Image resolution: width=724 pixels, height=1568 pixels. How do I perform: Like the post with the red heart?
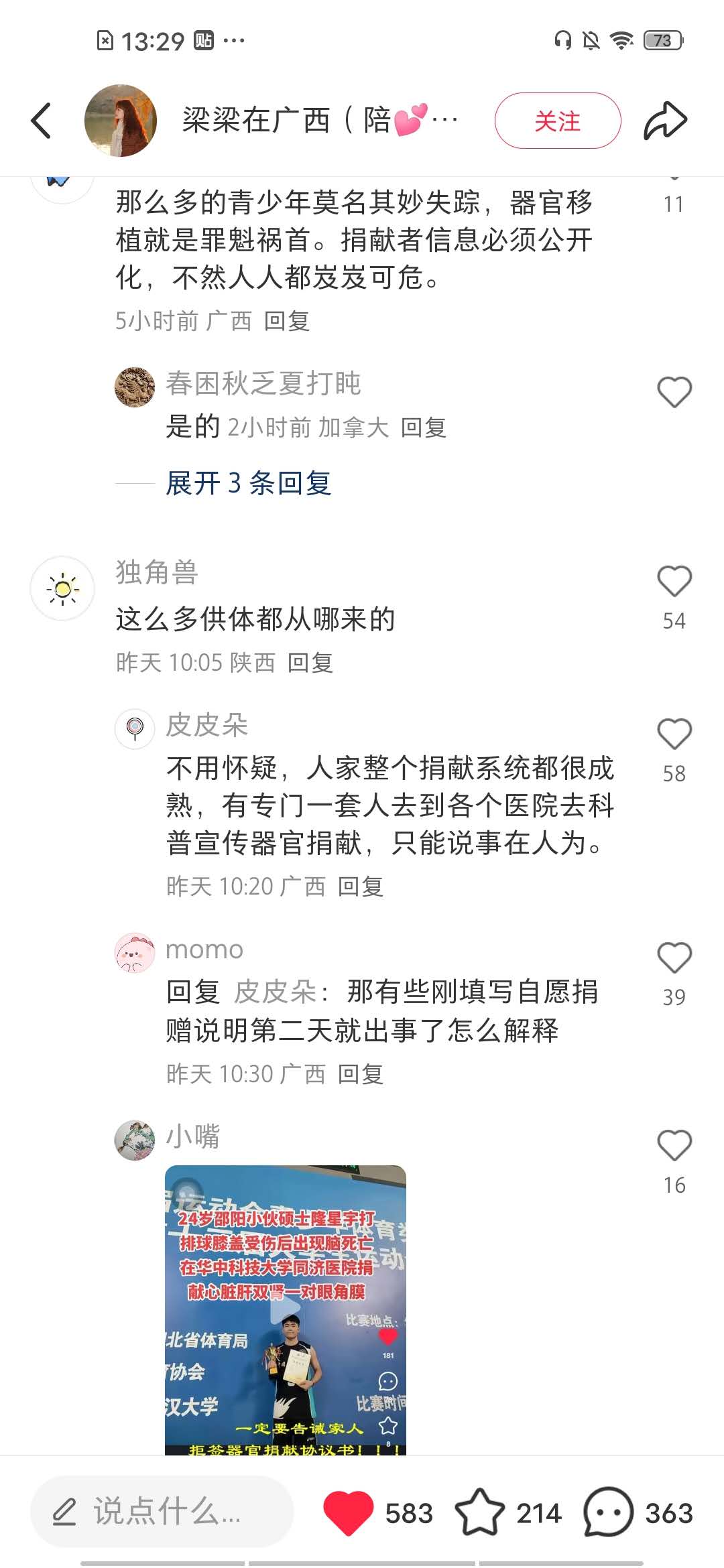(x=349, y=1512)
